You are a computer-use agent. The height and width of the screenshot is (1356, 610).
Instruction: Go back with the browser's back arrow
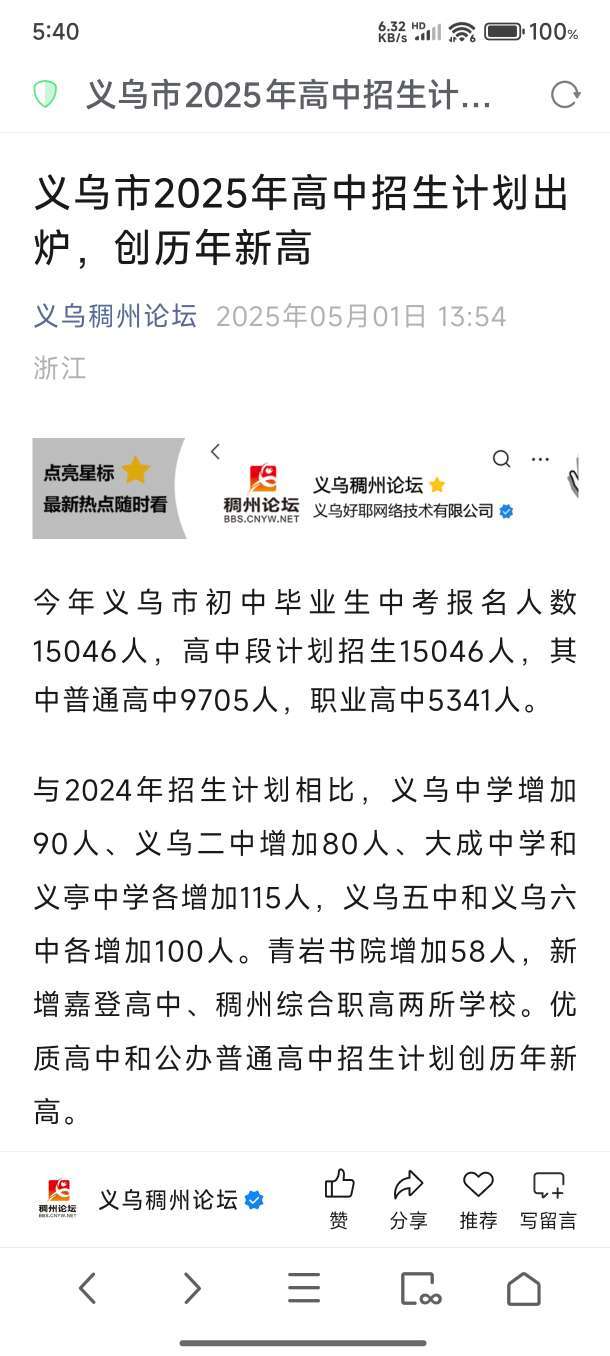[87, 1289]
